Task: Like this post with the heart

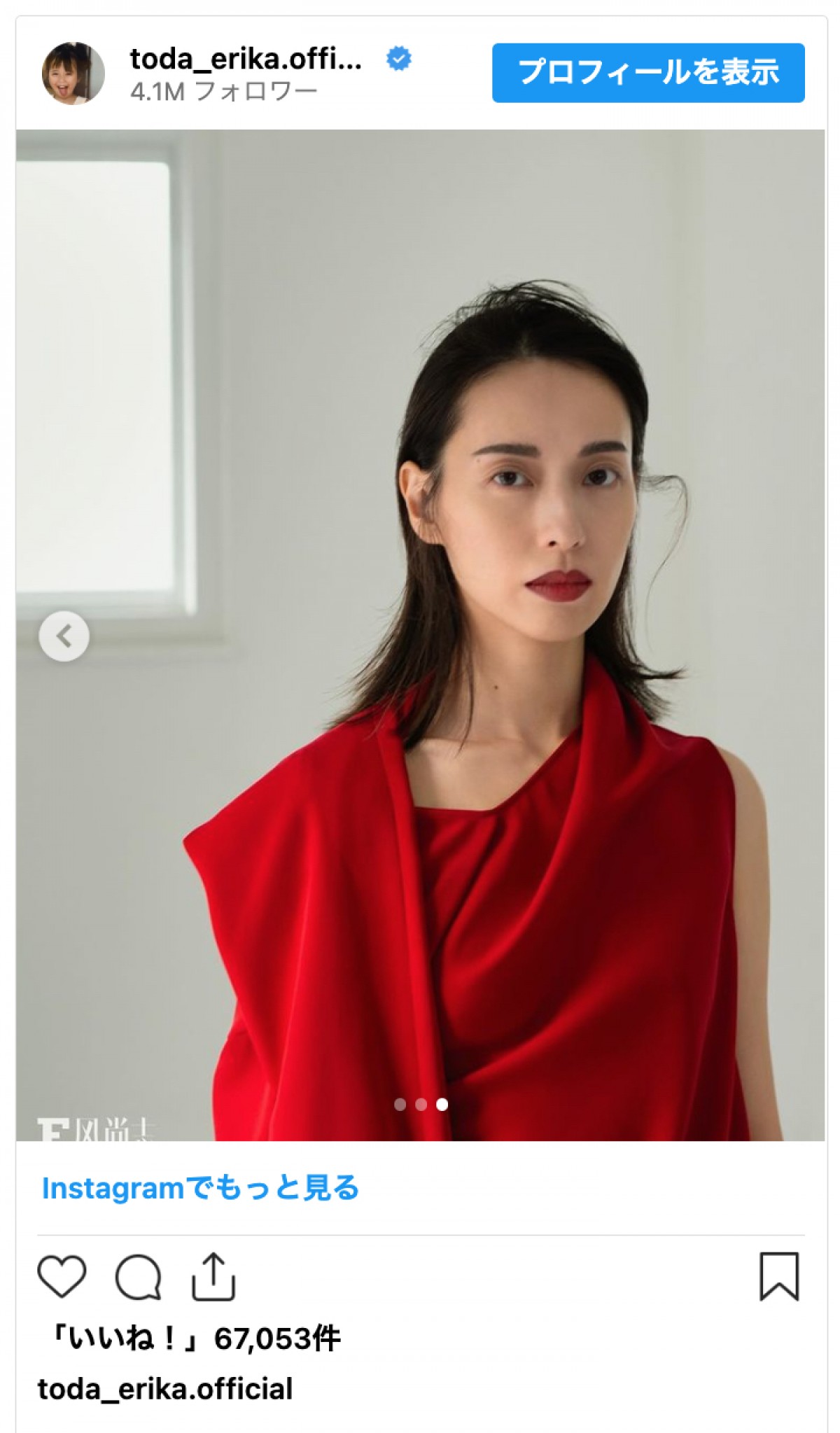Action: pyautogui.click(x=62, y=1276)
